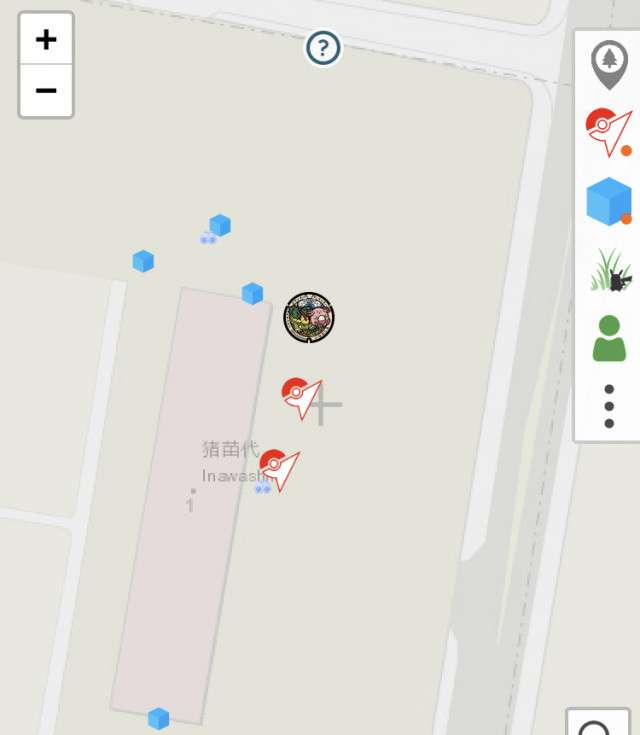This screenshot has width=640, height=735.
Task: Open the three-dot more options menu
Action: click(609, 406)
